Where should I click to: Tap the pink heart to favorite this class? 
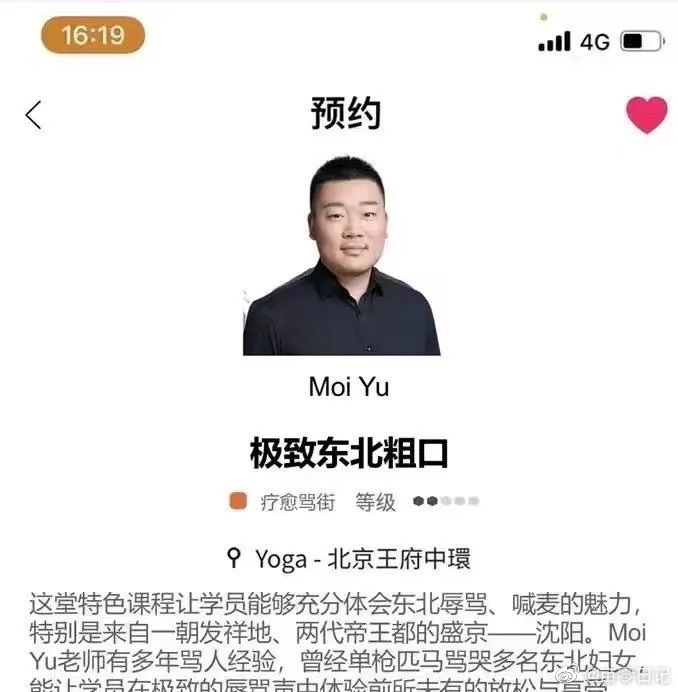[646, 115]
